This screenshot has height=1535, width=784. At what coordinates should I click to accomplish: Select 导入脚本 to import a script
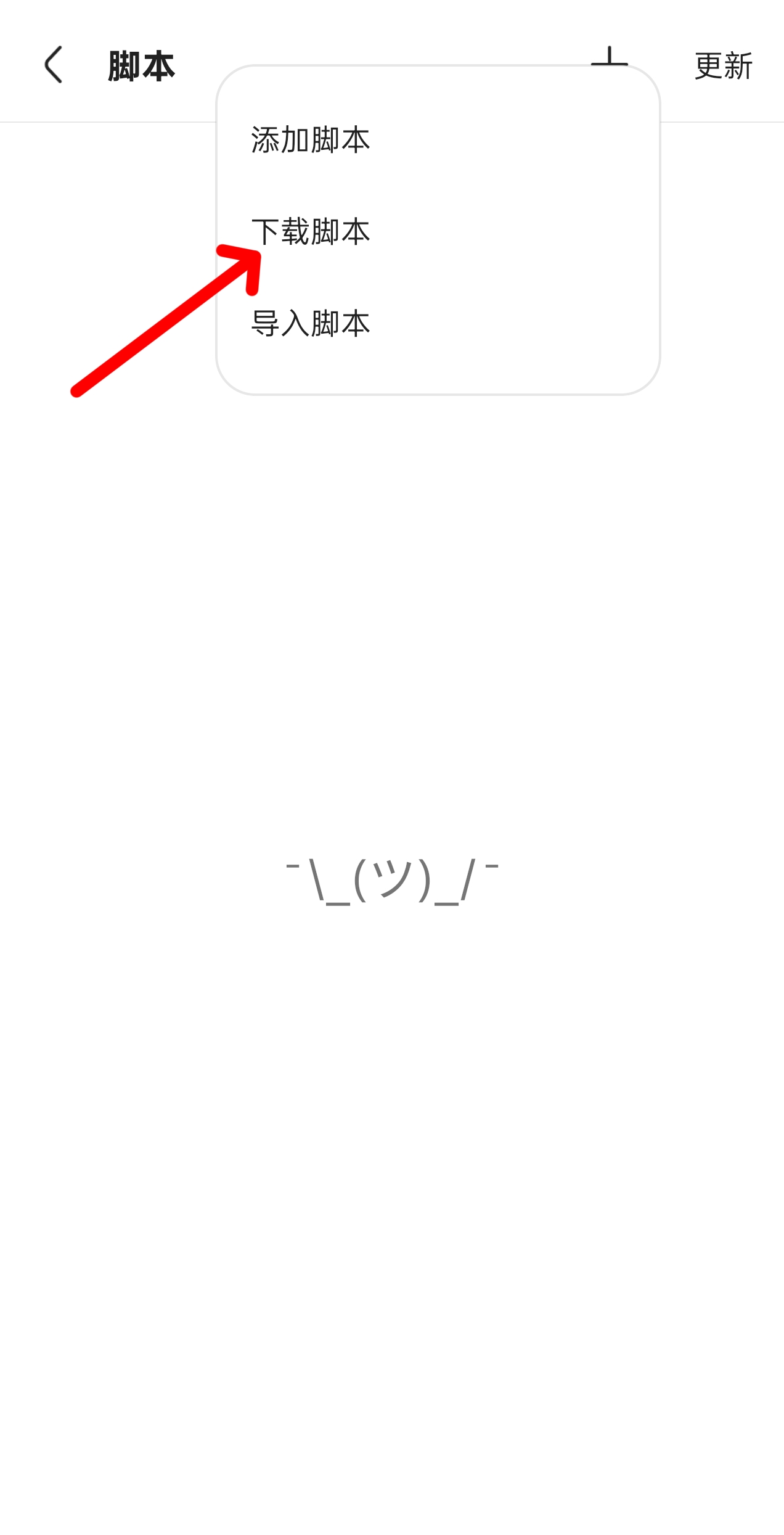tap(311, 323)
